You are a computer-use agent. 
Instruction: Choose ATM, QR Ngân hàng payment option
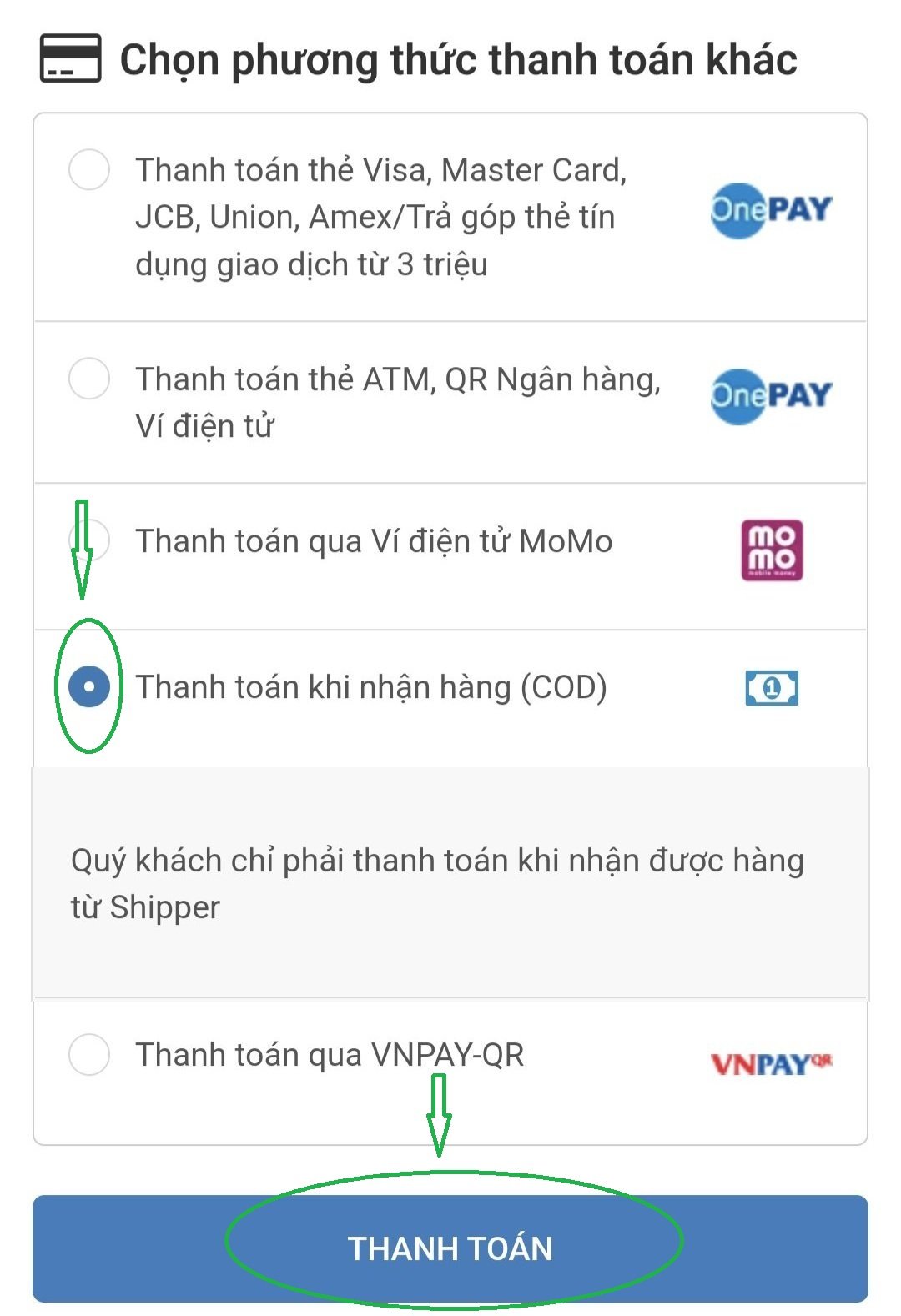coord(89,379)
